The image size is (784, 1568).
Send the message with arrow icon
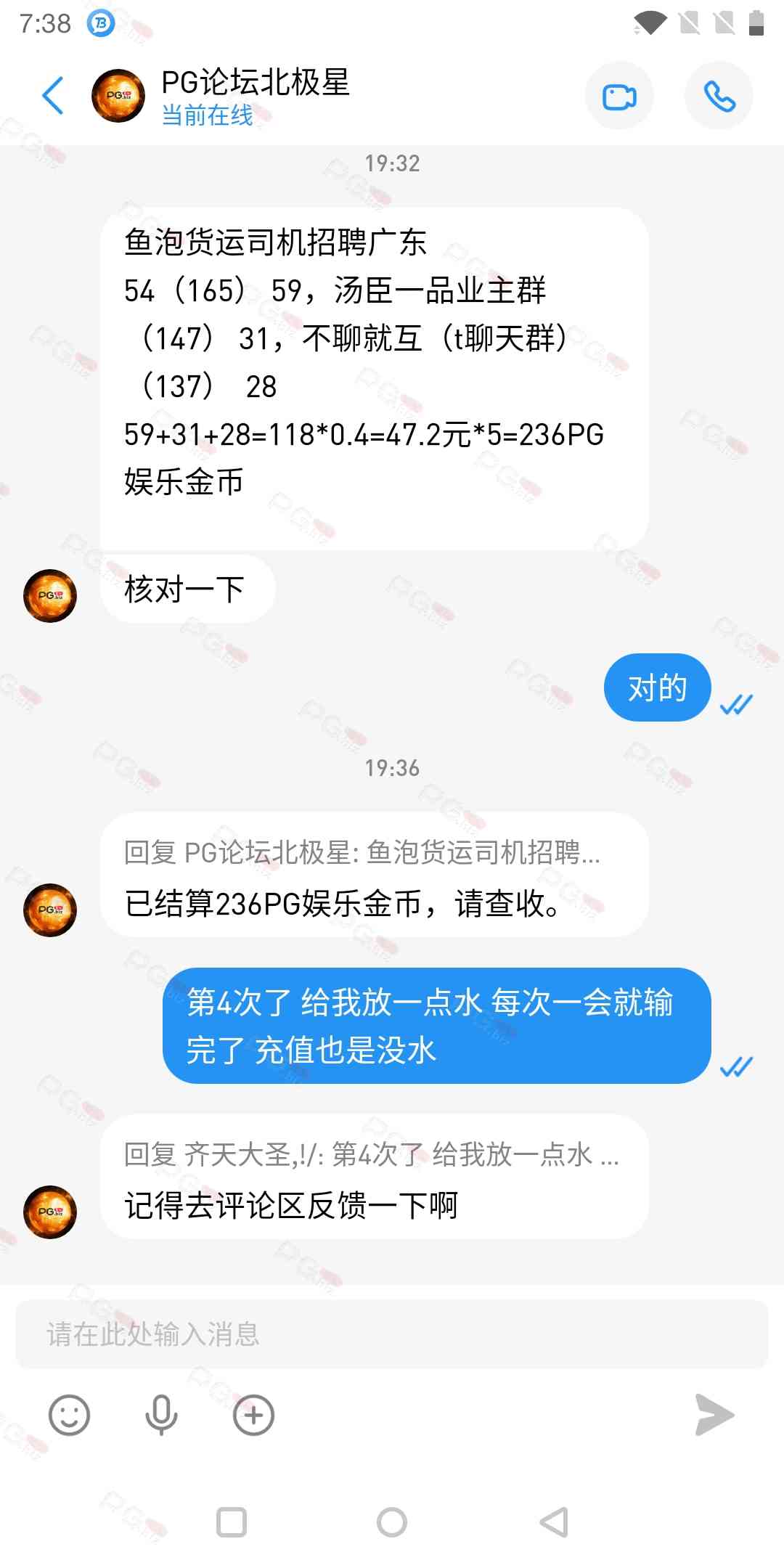(714, 1415)
